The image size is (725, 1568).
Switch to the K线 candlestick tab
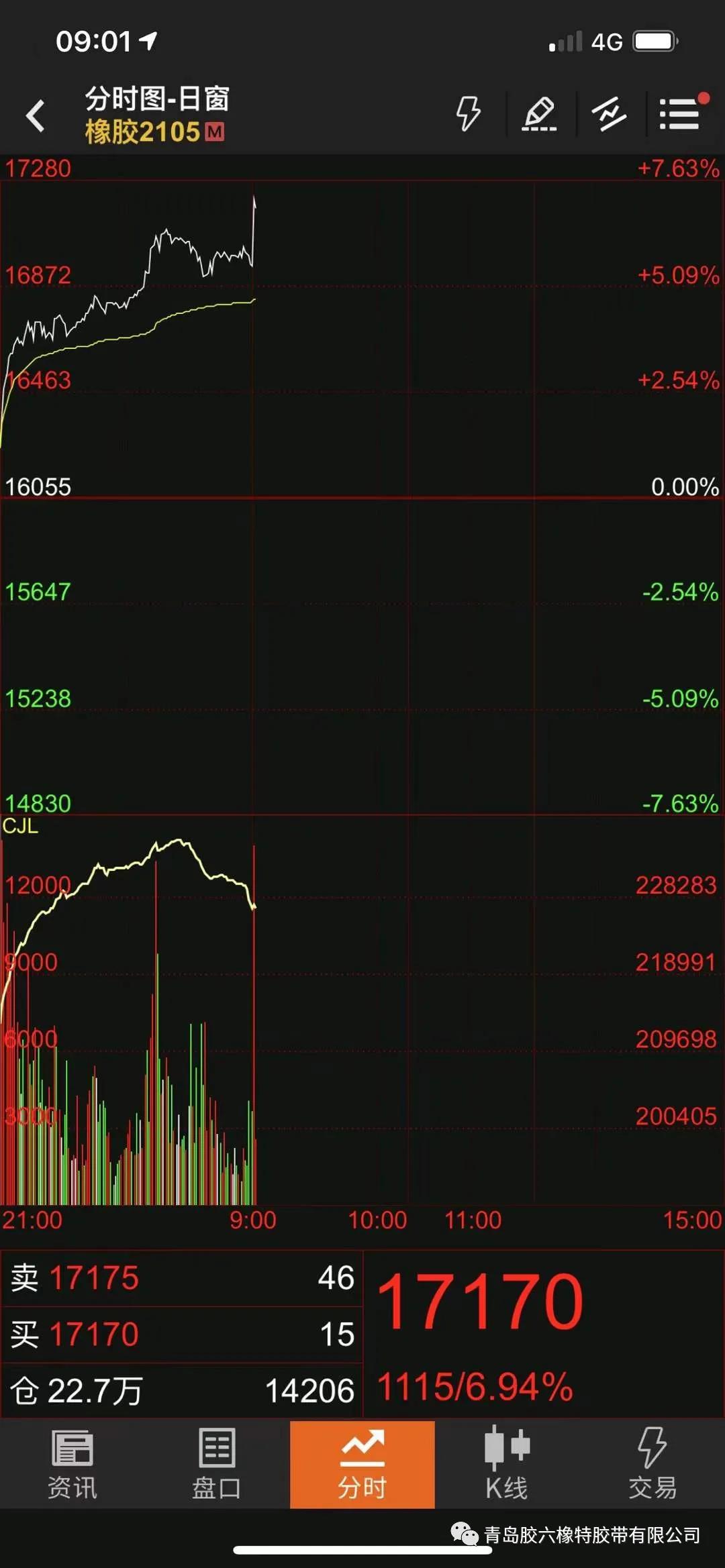(x=507, y=1465)
